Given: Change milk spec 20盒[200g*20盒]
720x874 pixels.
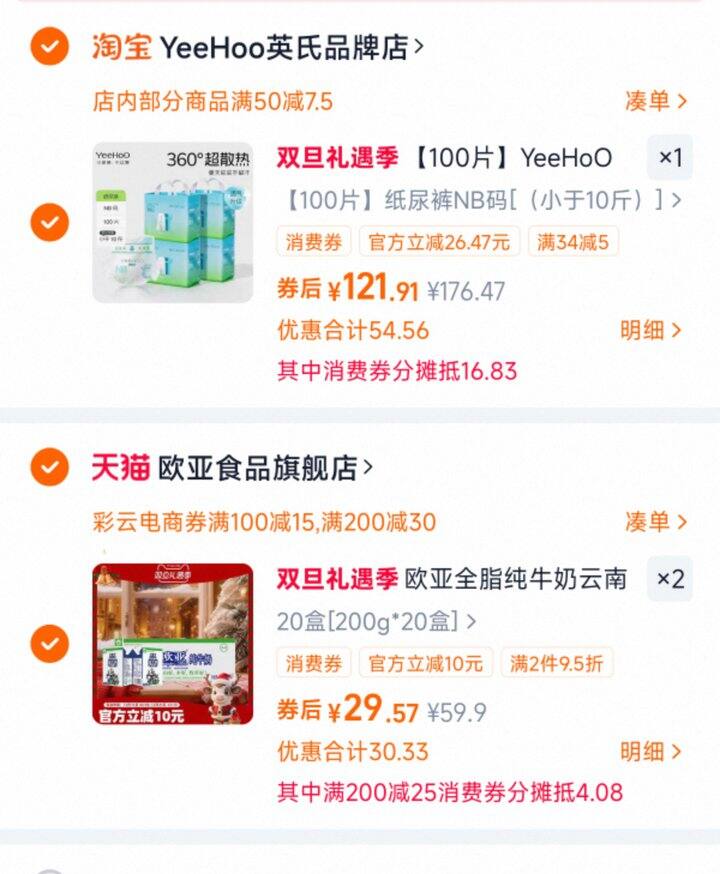Looking at the screenshot, I should (x=377, y=621).
